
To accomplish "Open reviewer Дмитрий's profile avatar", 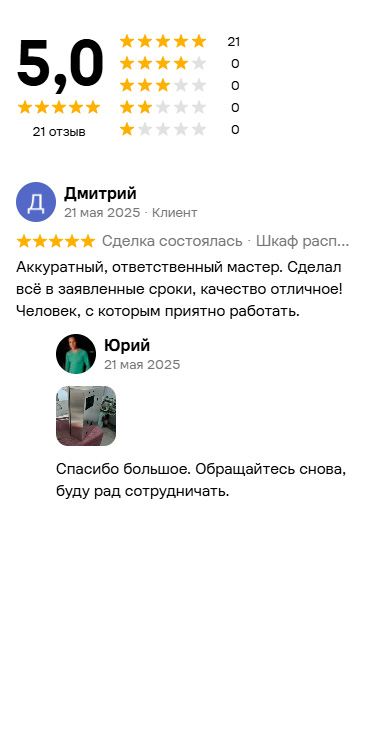I will (x=36, y=202).
